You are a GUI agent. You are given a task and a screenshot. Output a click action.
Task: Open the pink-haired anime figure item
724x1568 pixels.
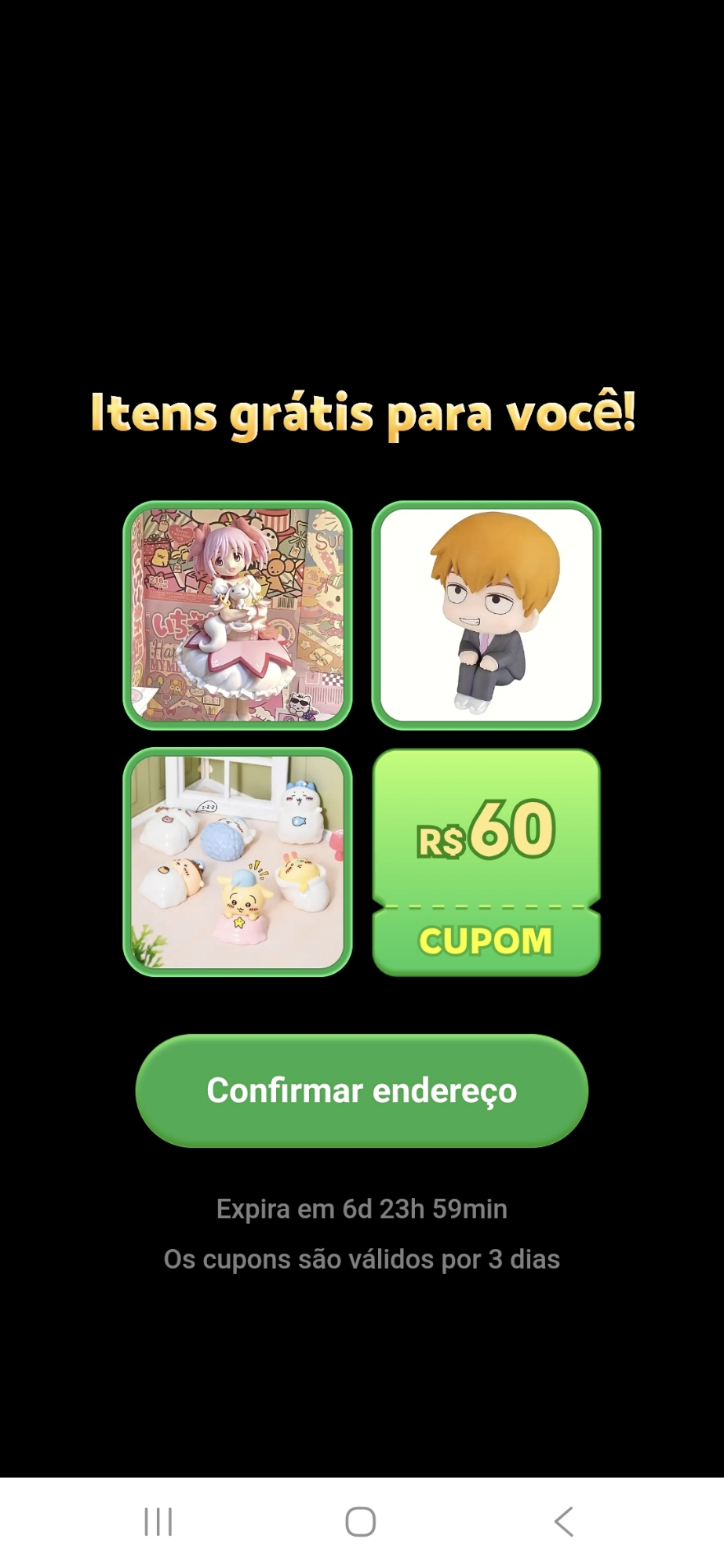pos(238,615)
